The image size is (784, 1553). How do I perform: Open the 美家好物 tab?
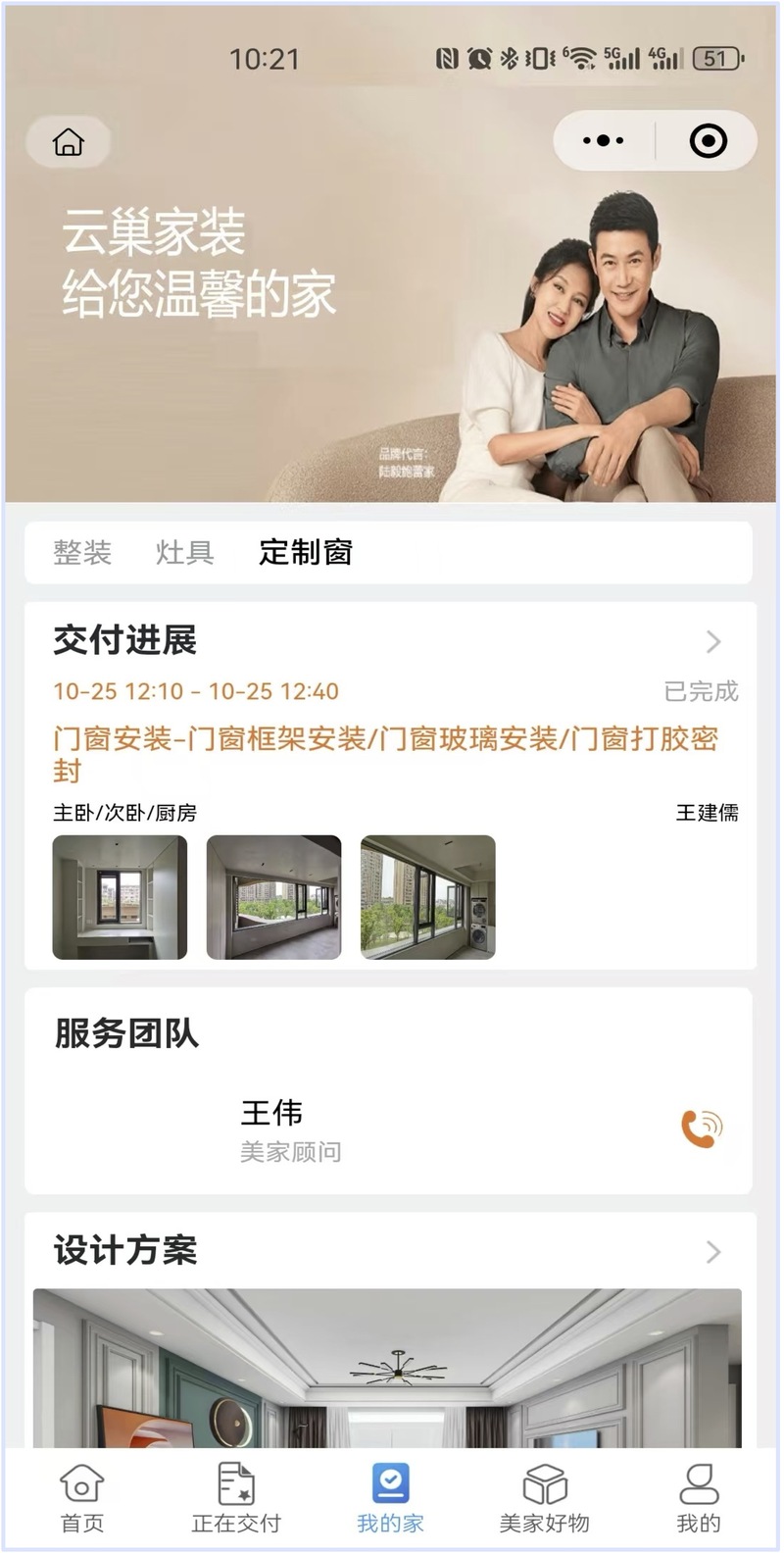pos(544,1497)
